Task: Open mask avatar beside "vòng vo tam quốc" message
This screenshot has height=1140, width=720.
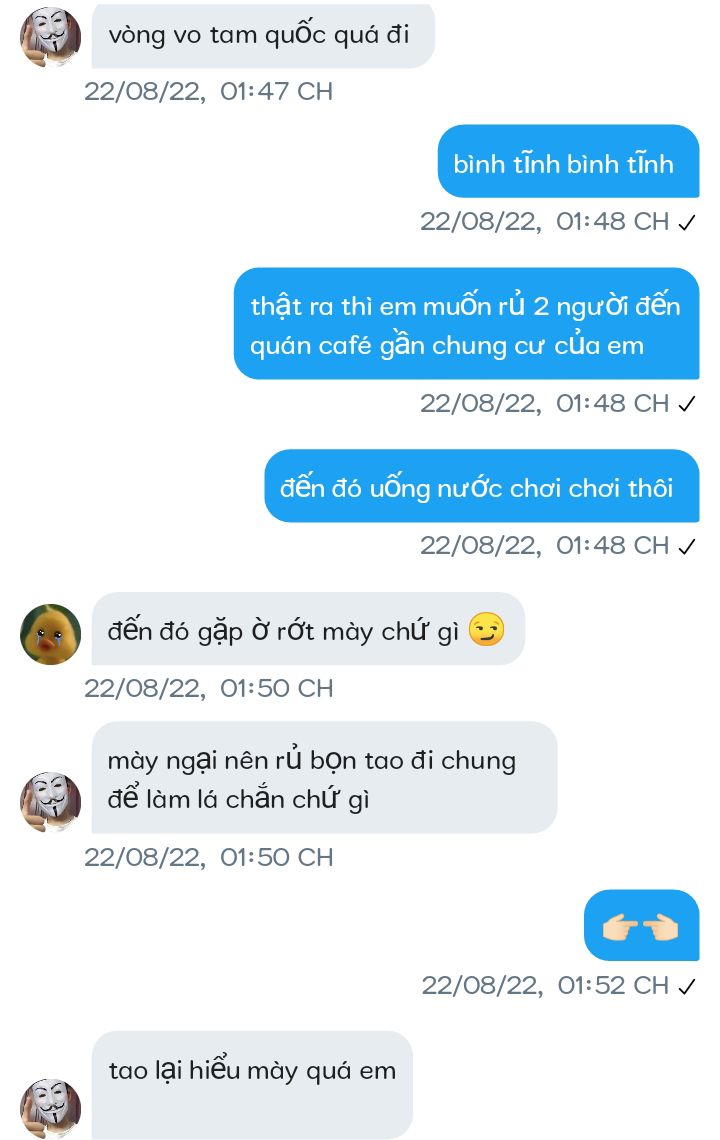Action: click(x=50, y=36)
